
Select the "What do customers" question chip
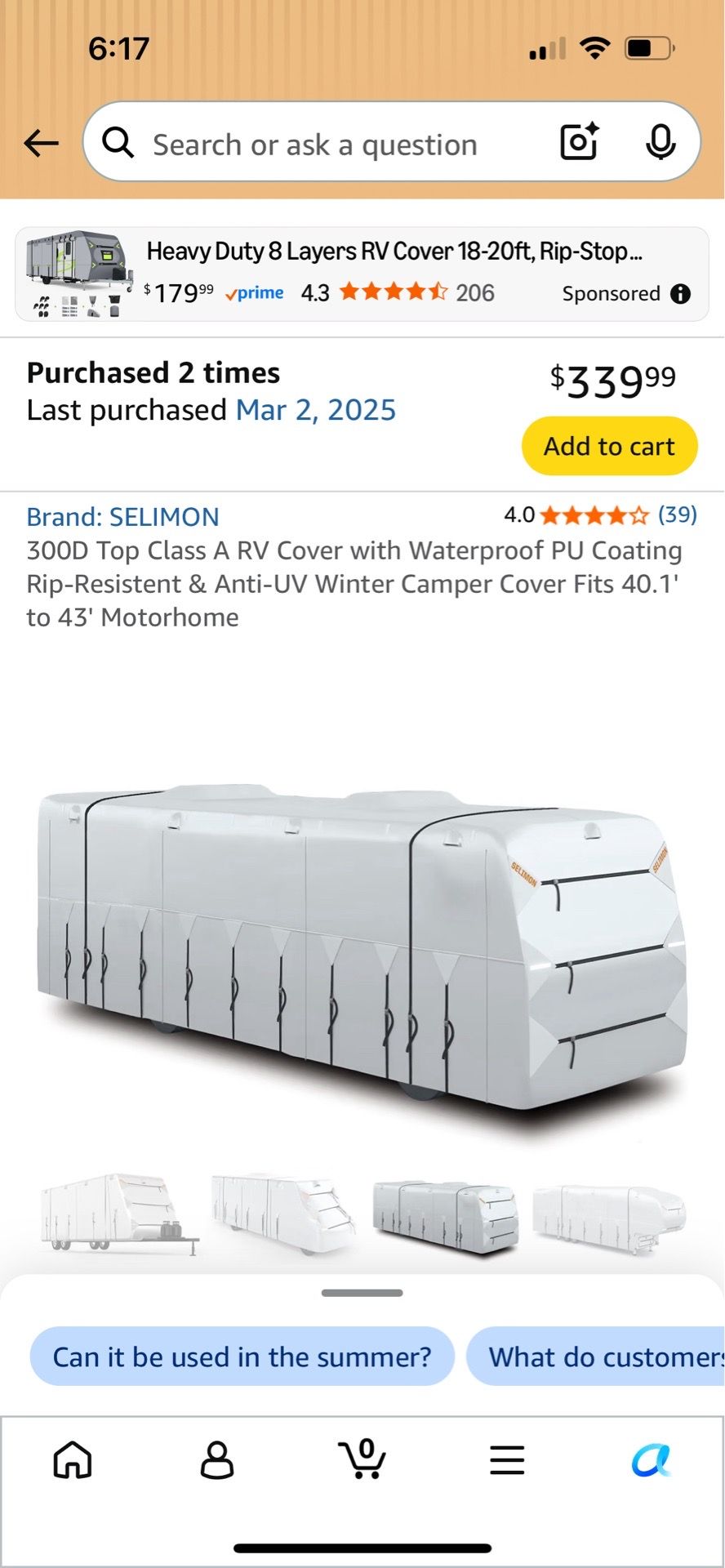click(595, 1356)
